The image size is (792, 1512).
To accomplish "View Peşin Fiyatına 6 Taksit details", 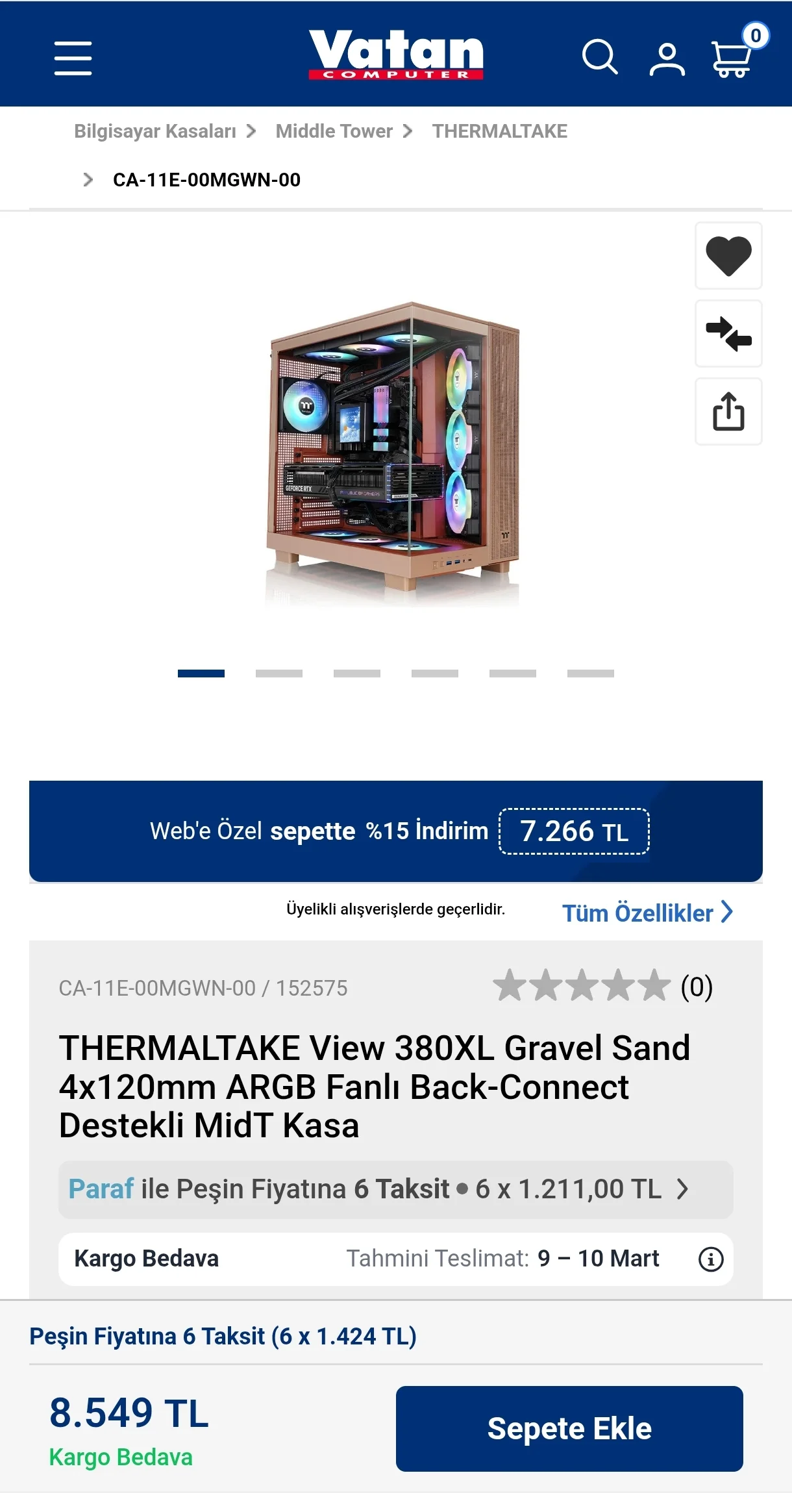I will [x=223, y=1337].
